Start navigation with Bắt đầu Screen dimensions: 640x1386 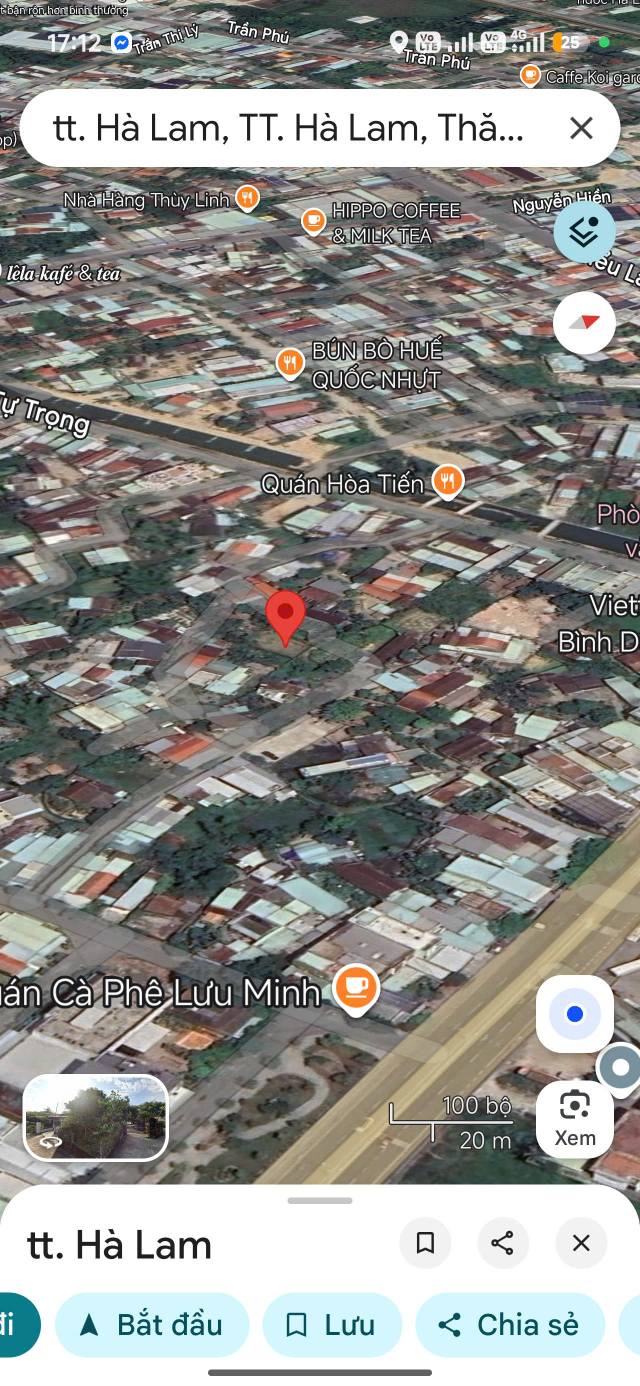pyautogui.click(x=152, y=1325)
